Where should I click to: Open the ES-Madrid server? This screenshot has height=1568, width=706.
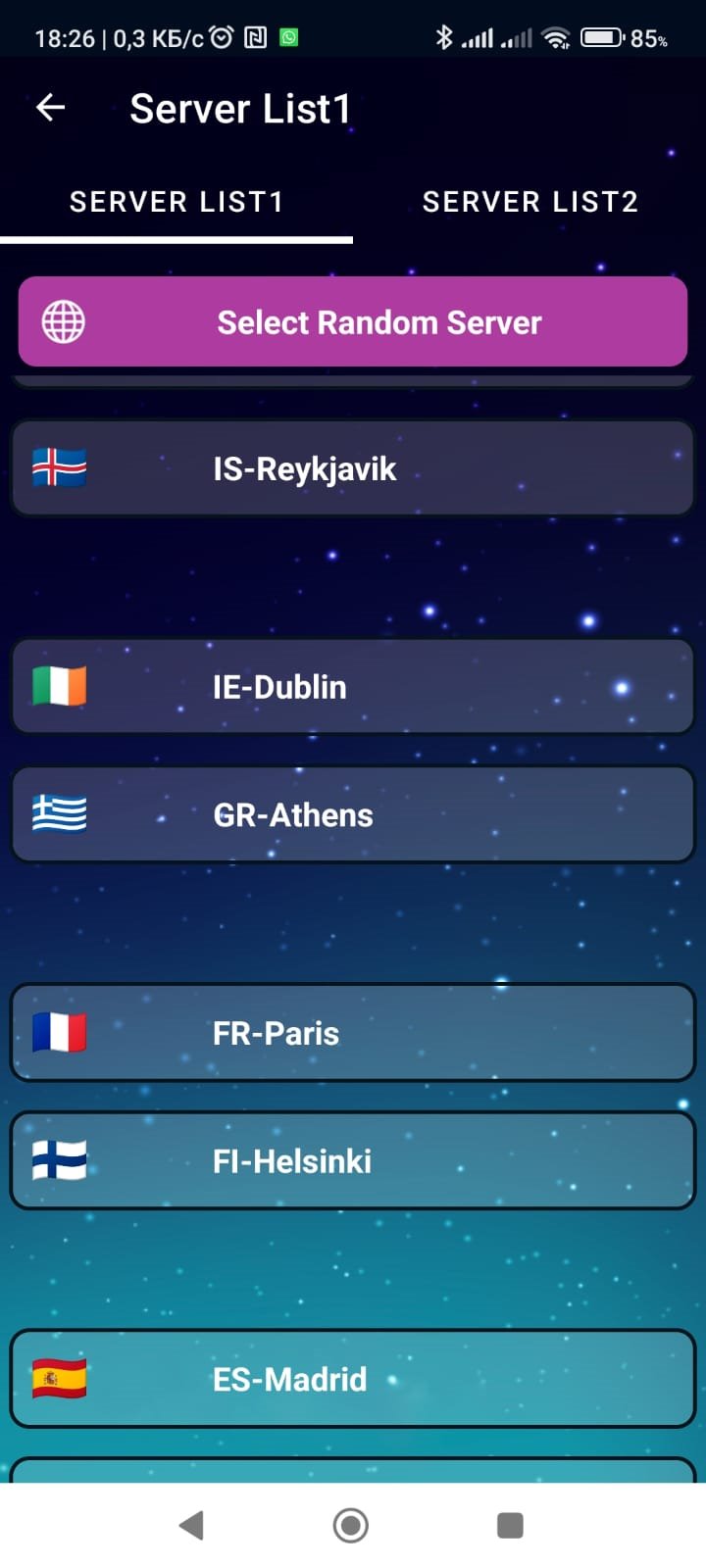[353, 1379]
